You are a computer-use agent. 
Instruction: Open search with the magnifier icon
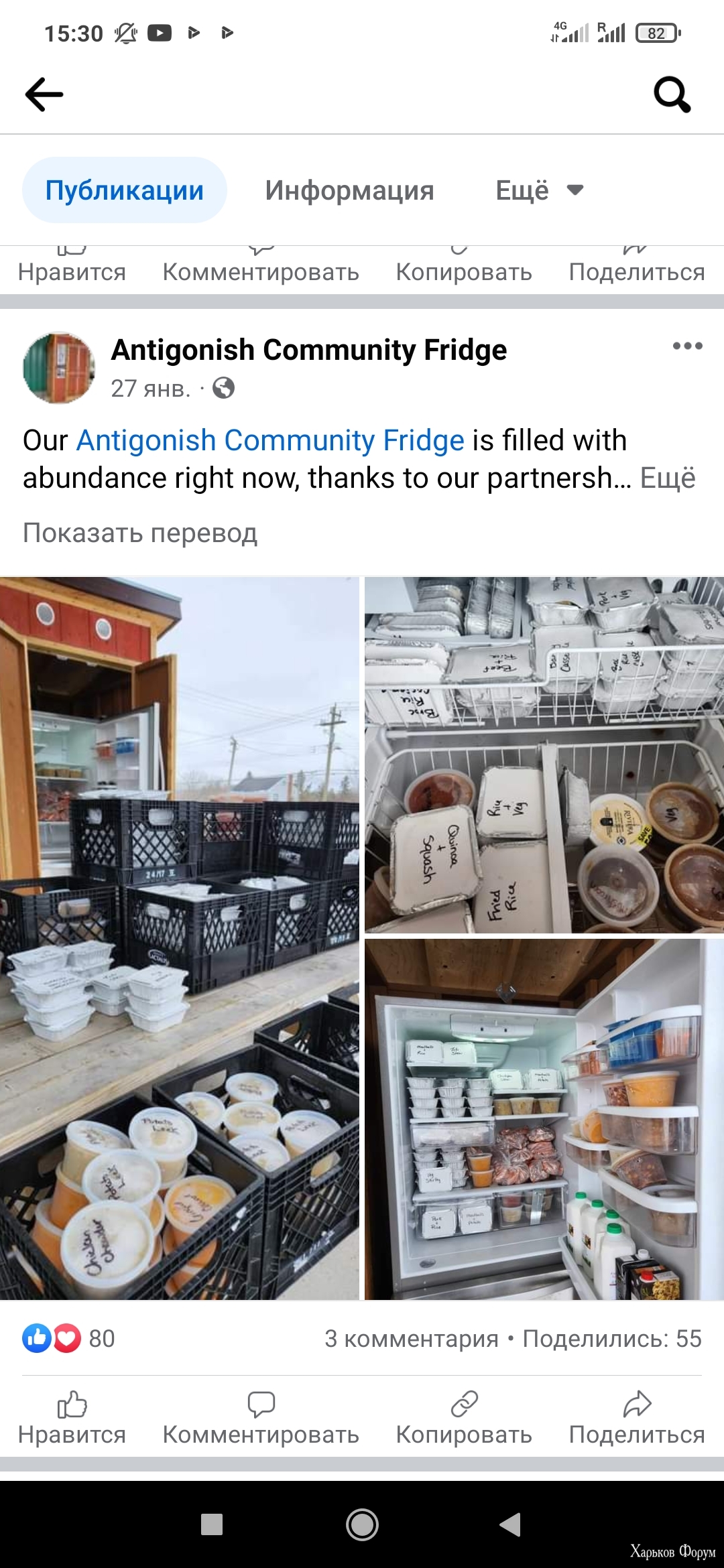672,94
